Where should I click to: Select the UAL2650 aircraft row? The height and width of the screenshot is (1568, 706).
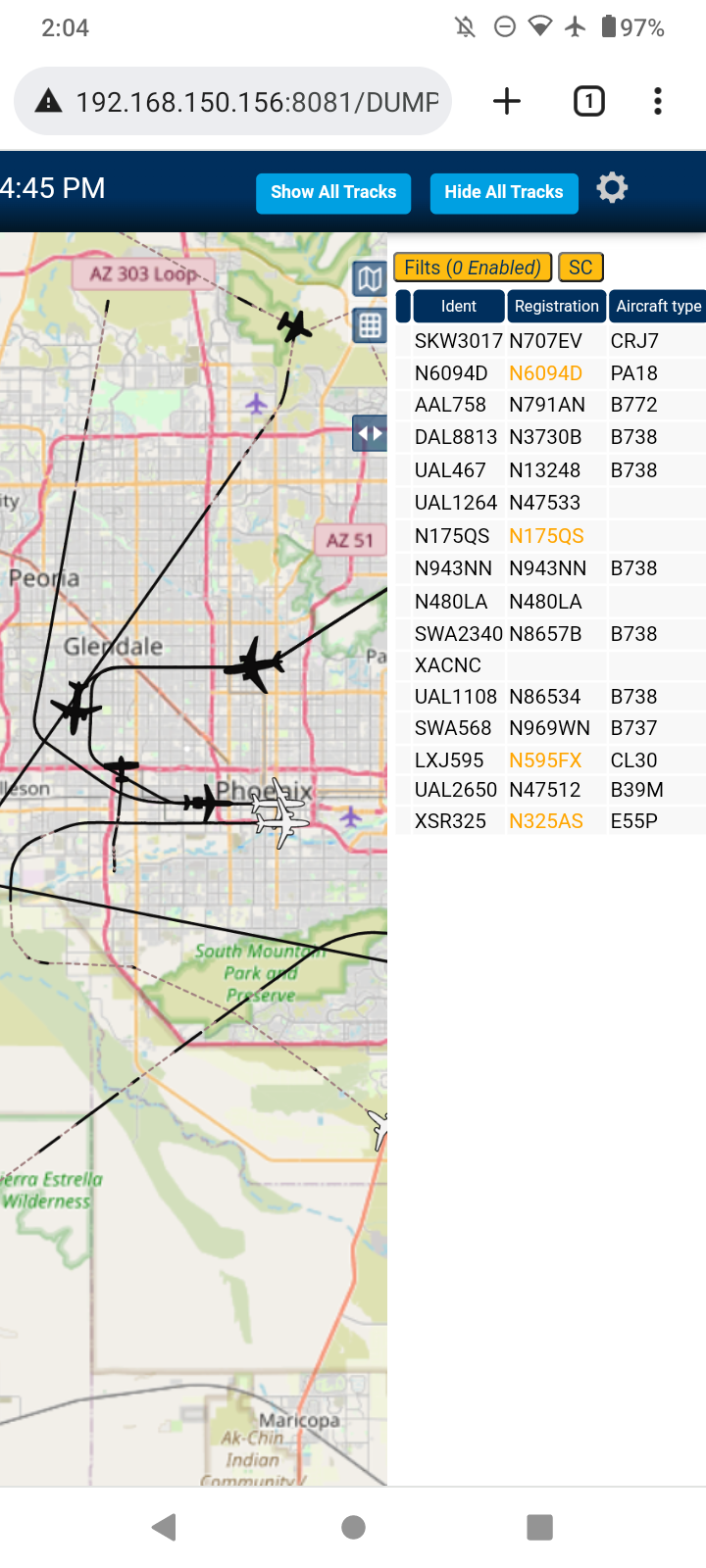(x=551, y=790)
